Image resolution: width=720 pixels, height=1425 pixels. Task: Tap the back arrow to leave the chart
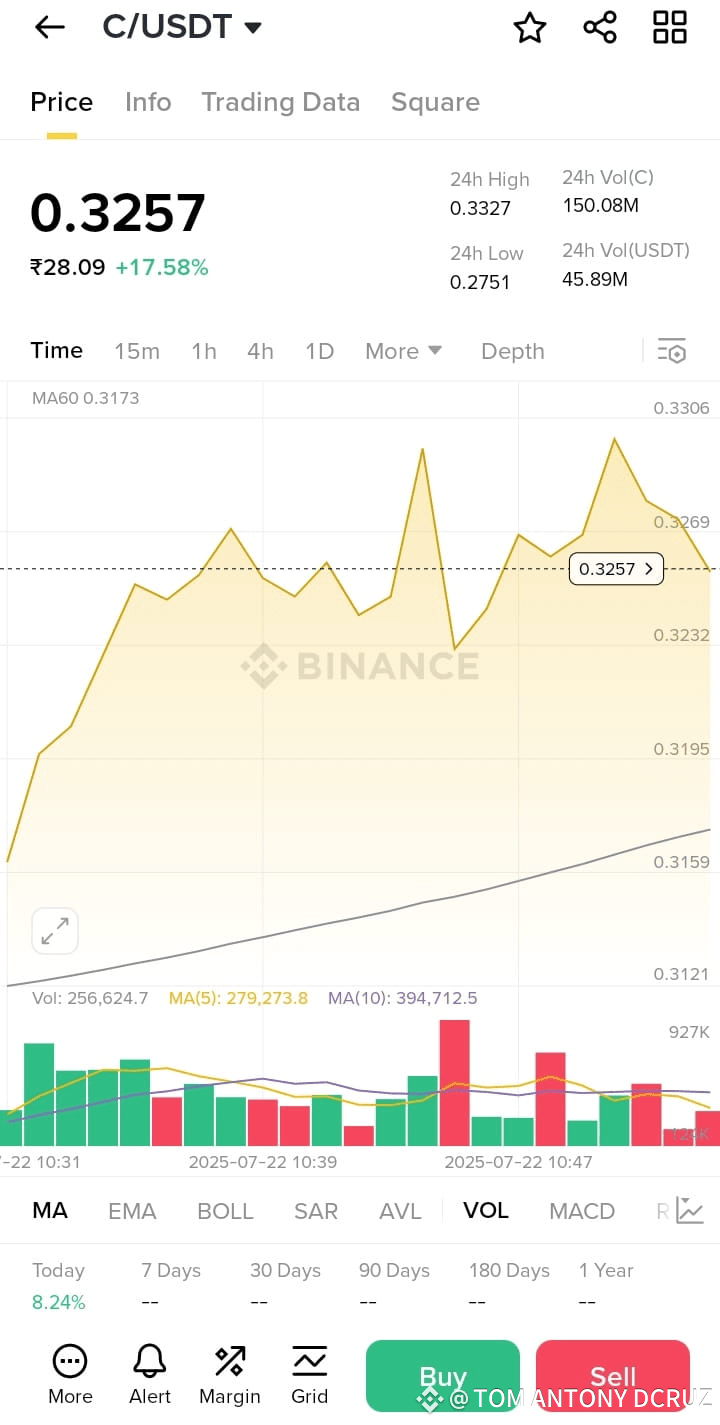point(48,27)
